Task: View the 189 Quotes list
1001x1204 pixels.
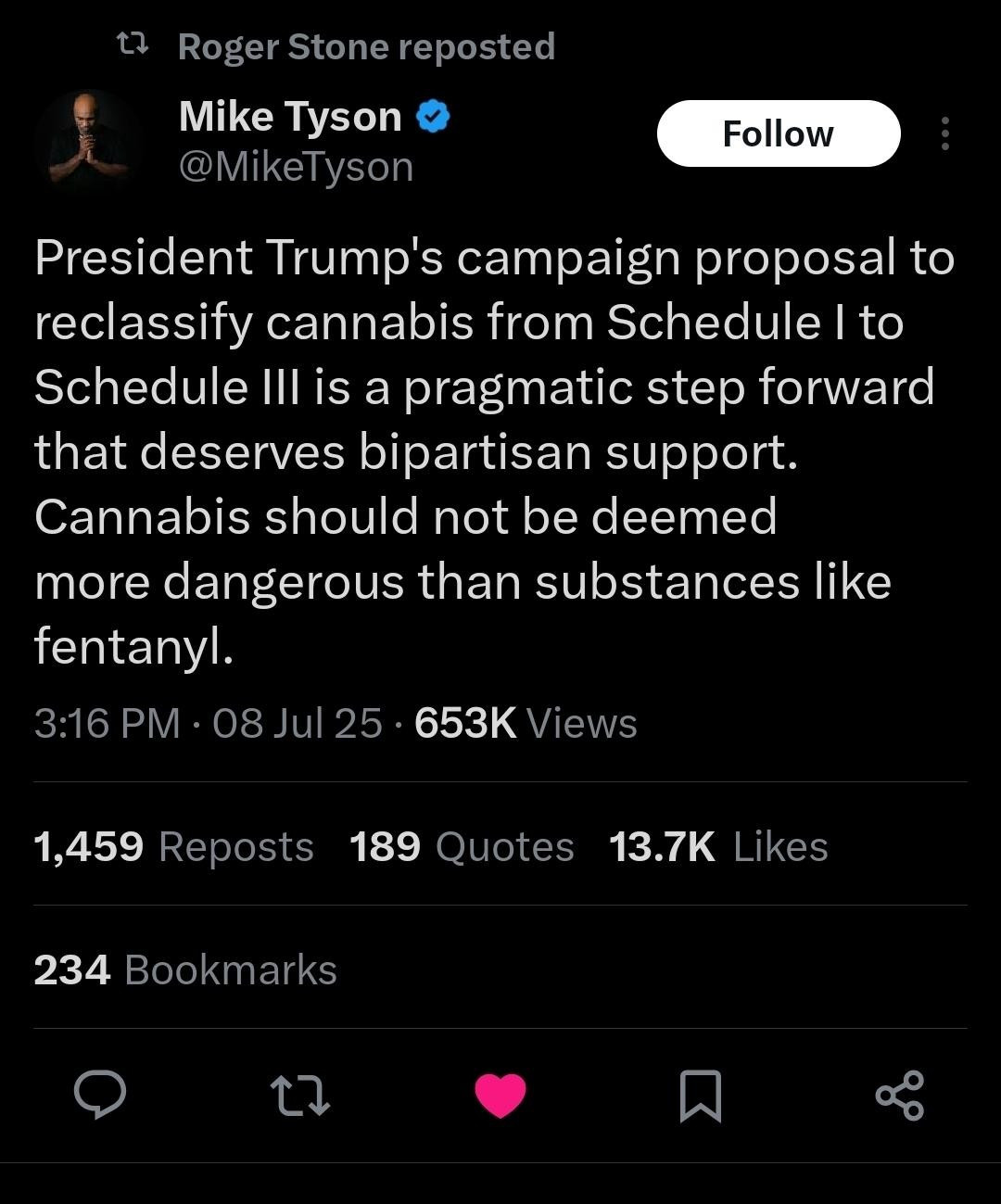Action: (x=462, y=846)
